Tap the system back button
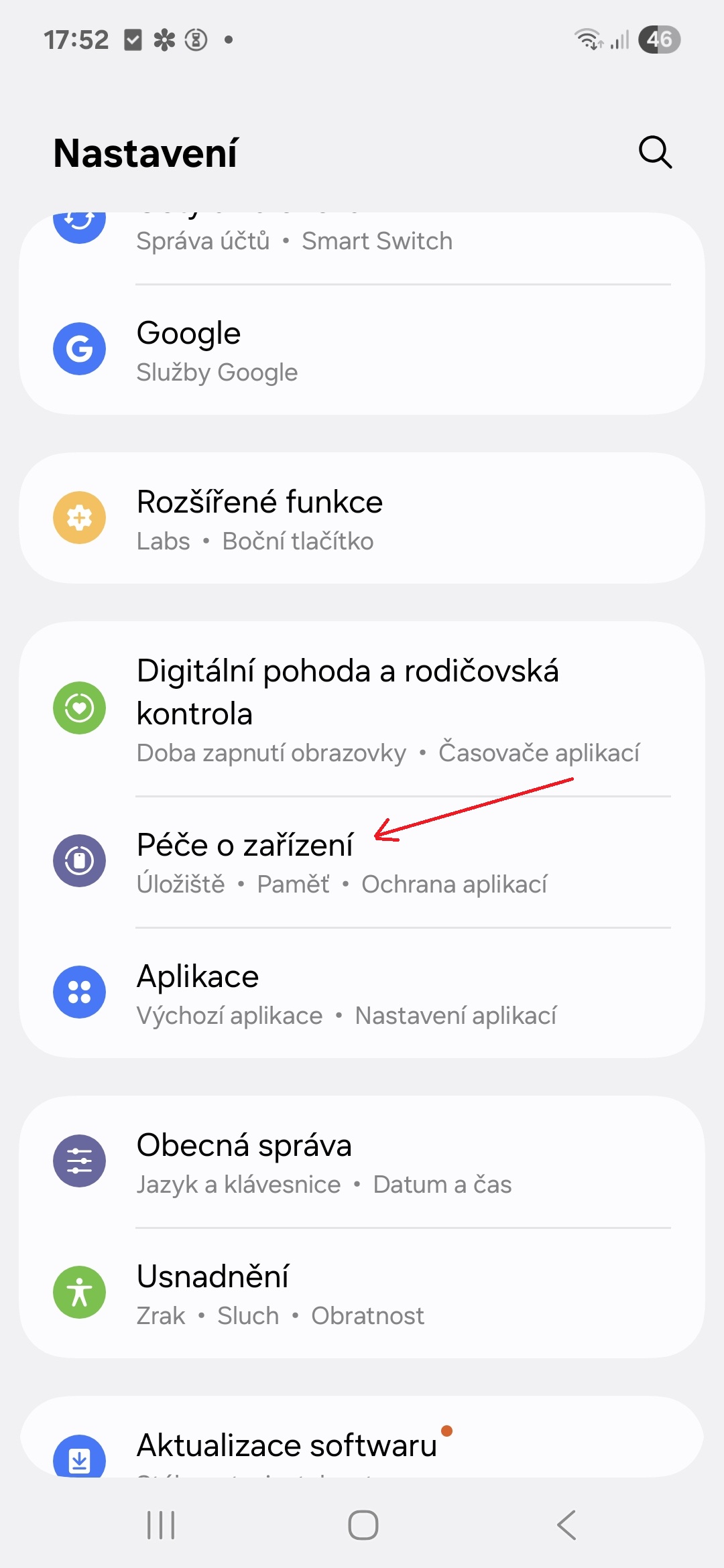The image size is (724, 1568). click(566, 1525)
